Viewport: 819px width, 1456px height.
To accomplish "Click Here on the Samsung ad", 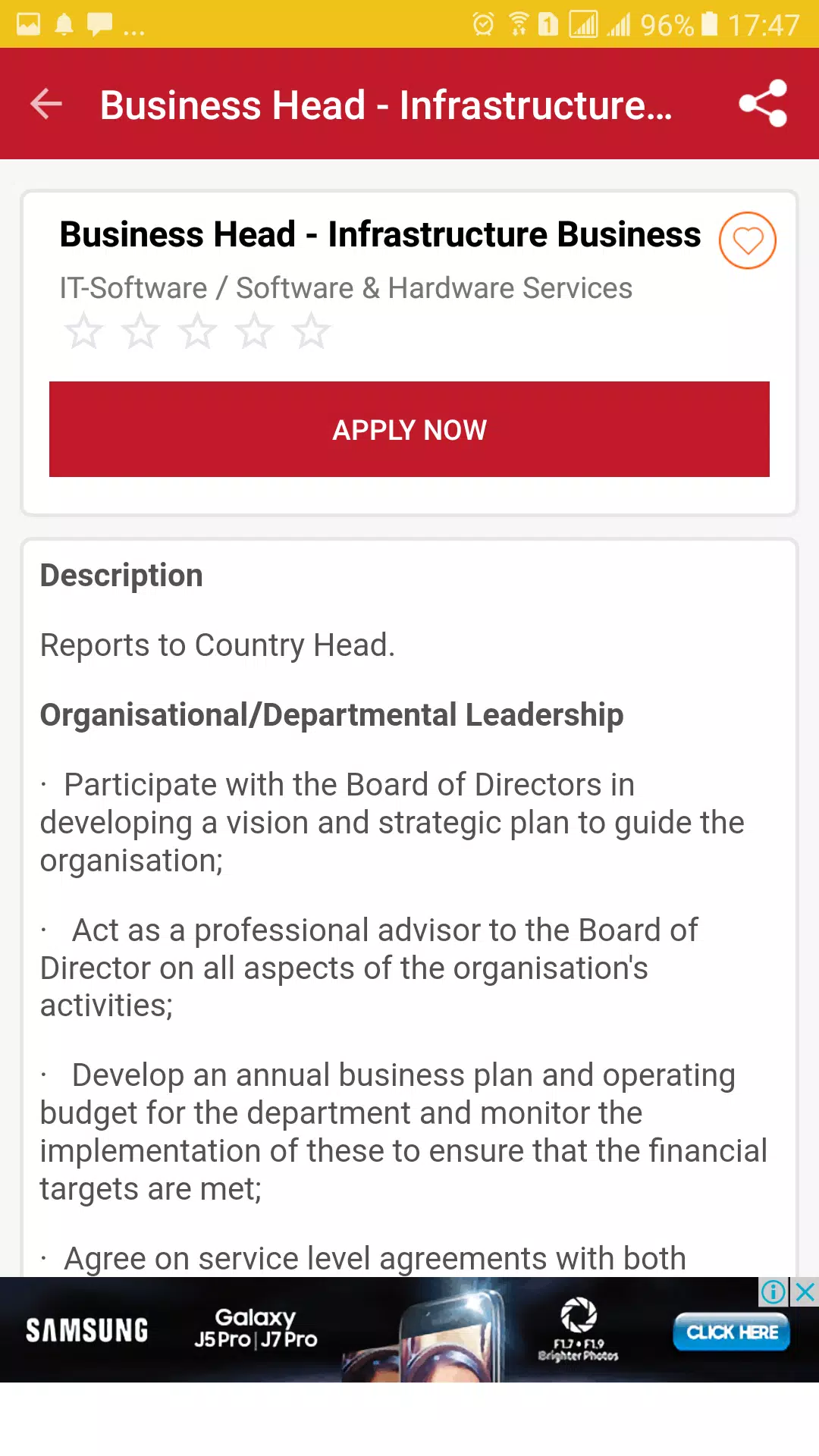I will pos(732,1332).
